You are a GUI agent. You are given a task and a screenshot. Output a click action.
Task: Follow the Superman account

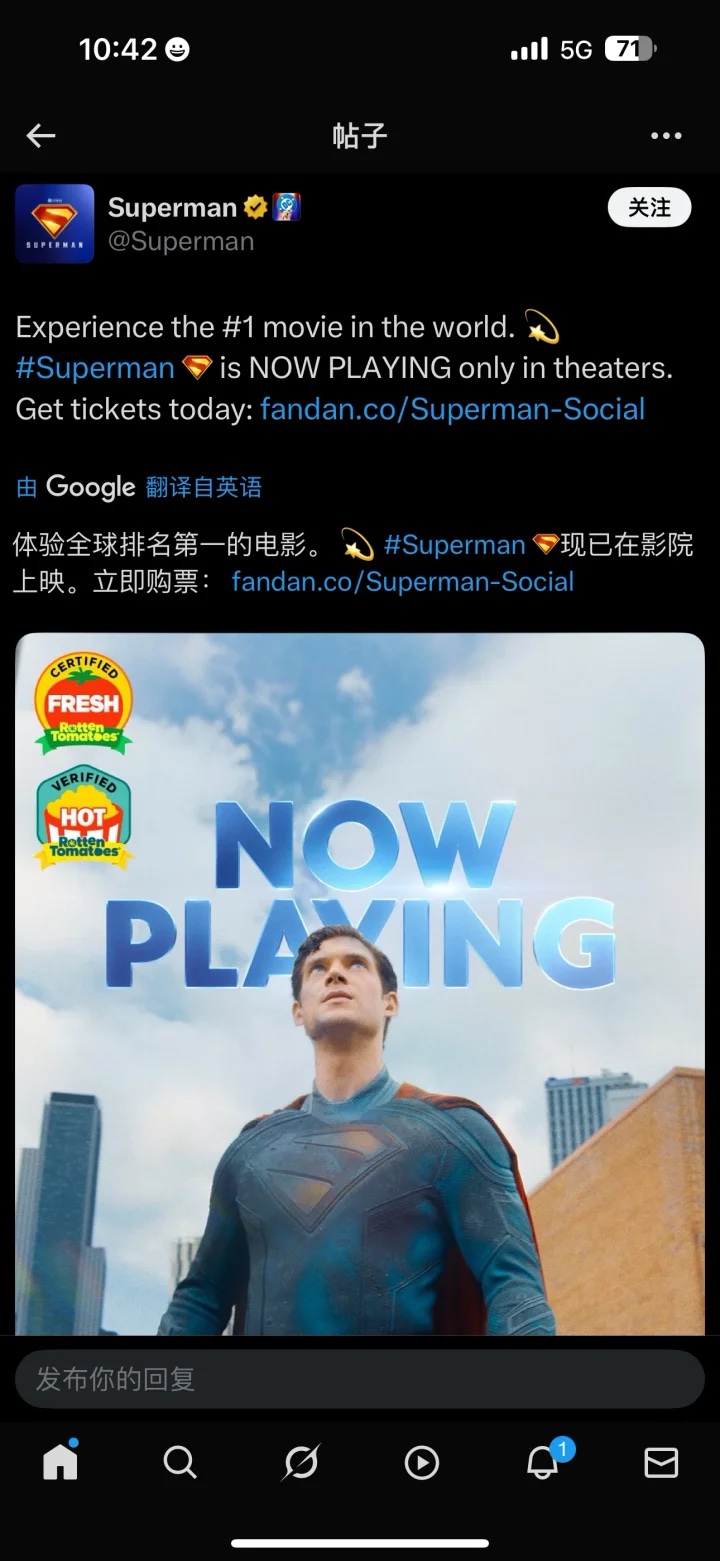(x=649, y=207)
